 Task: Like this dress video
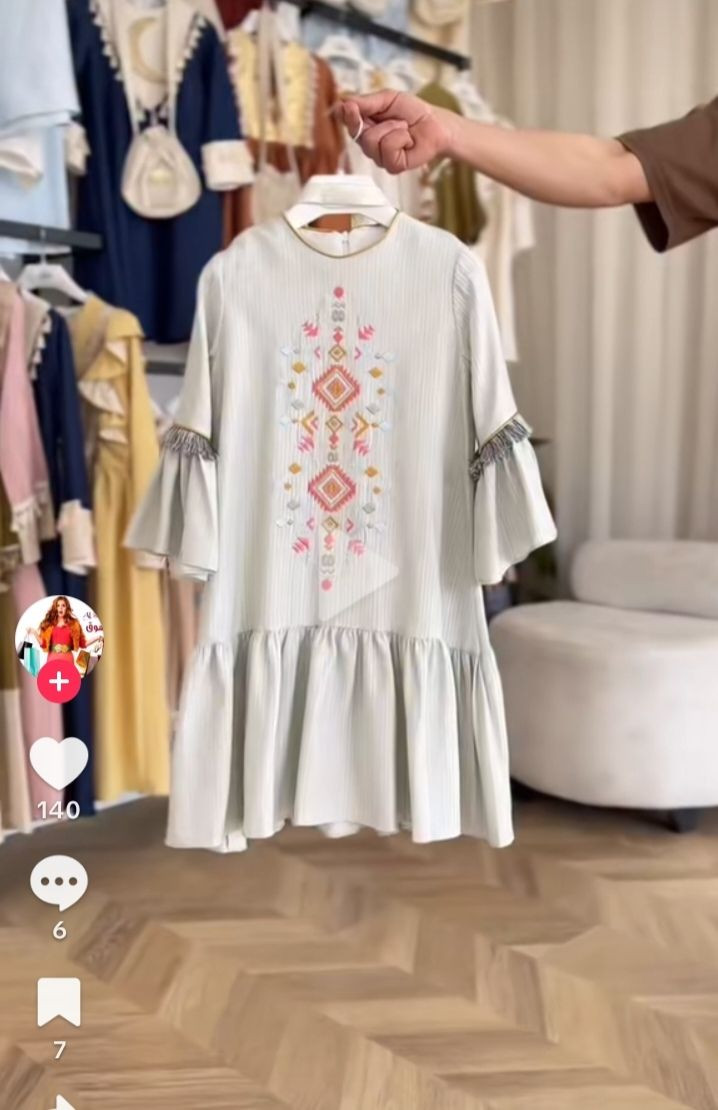point(59,763)
